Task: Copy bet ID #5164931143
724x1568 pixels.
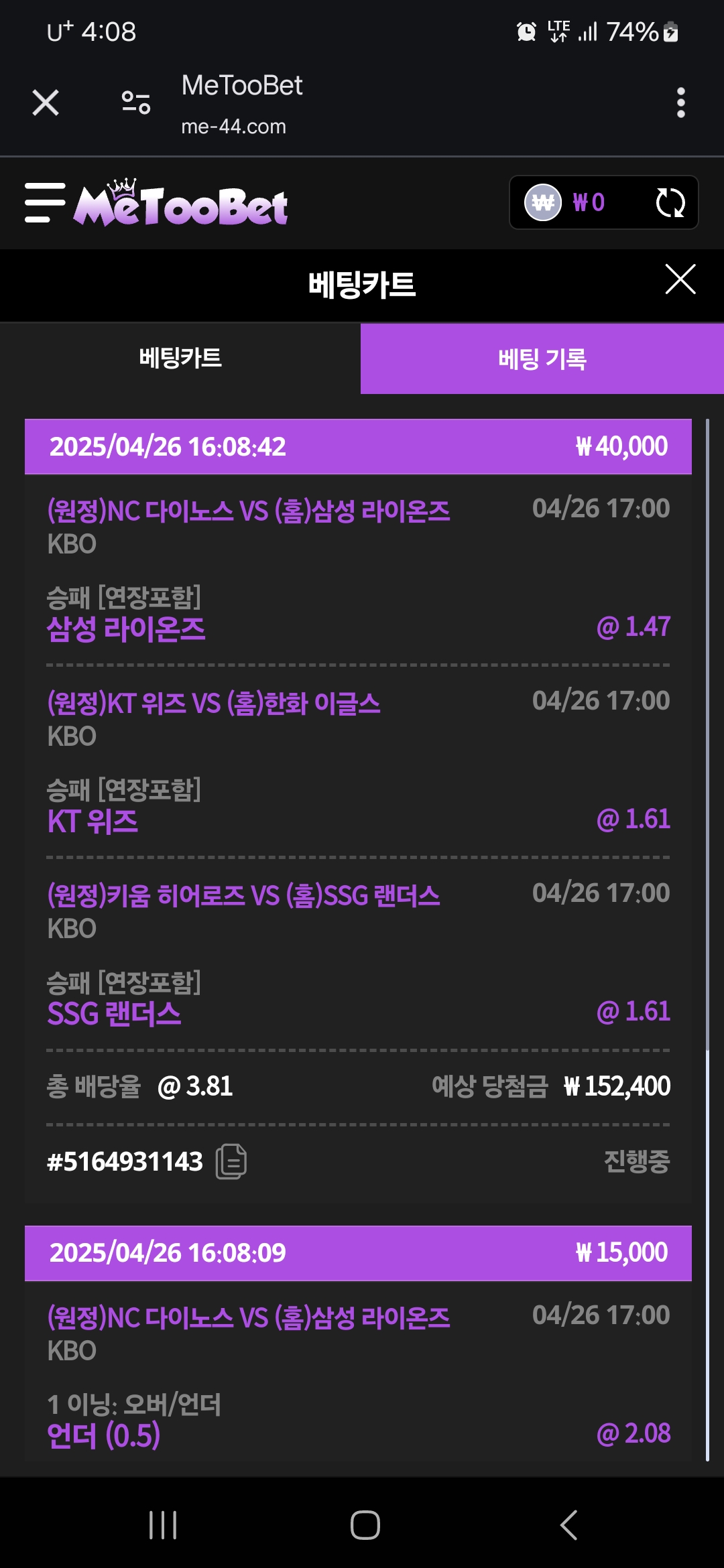Action: (231, 1161)
